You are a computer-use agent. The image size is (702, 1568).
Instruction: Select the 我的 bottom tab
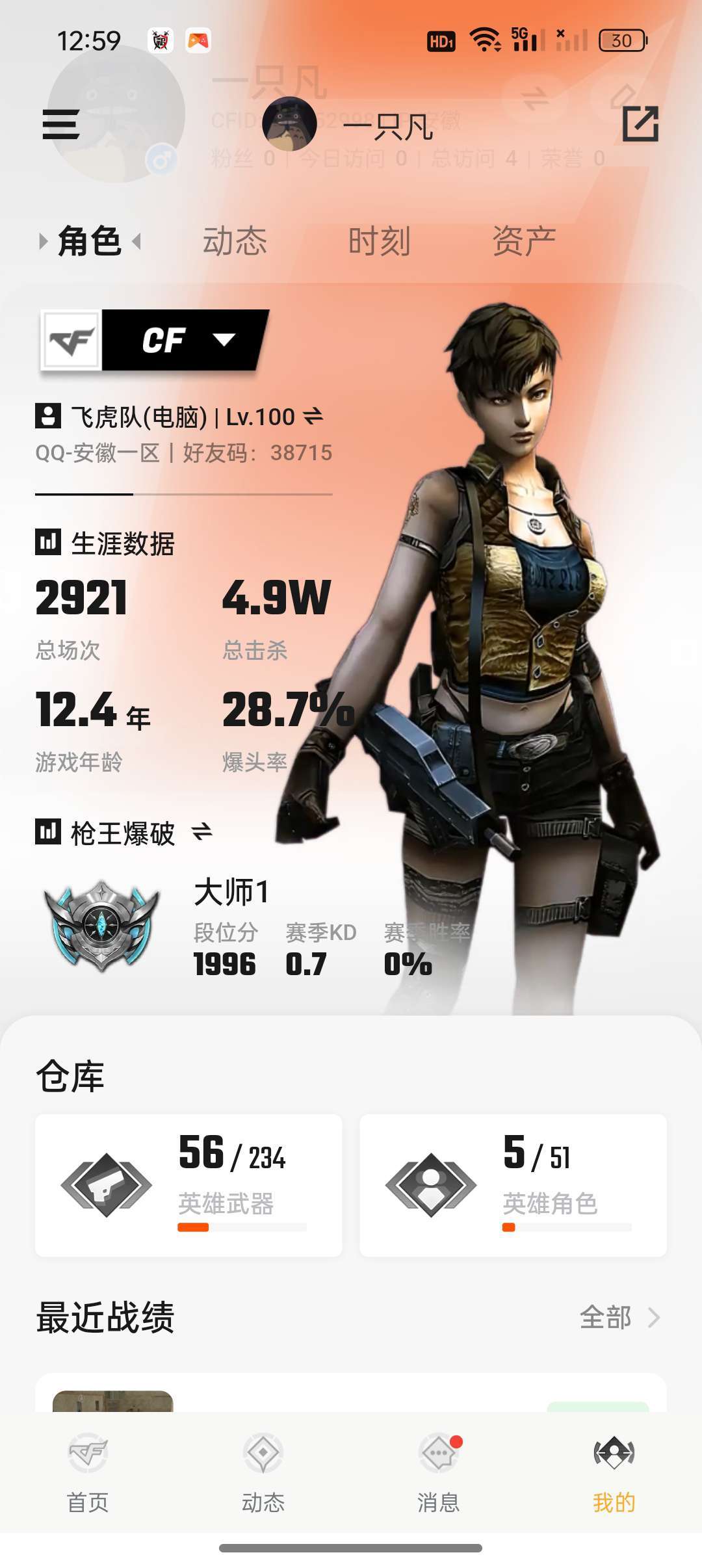(x=614, y=1474)
